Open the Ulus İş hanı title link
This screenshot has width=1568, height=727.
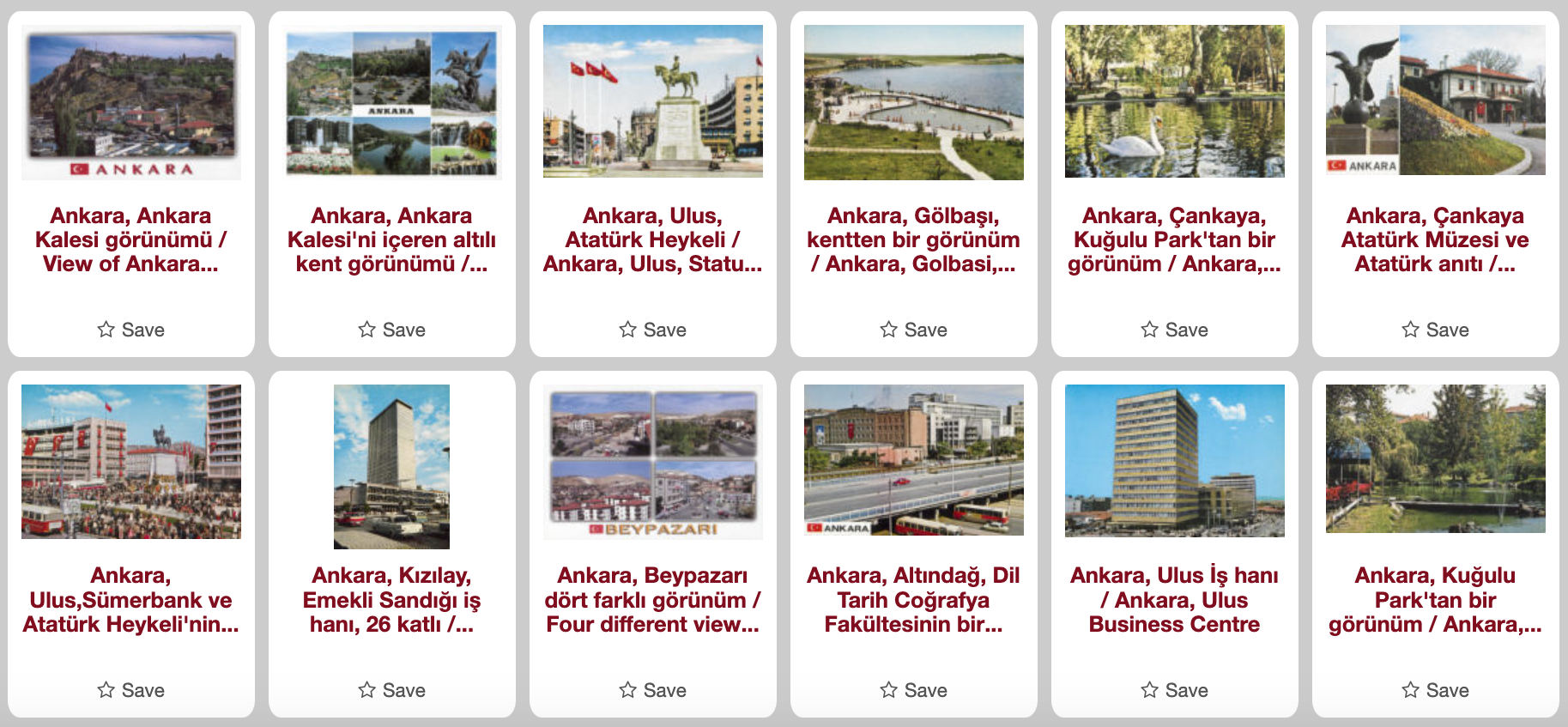tap(1174, 599)
